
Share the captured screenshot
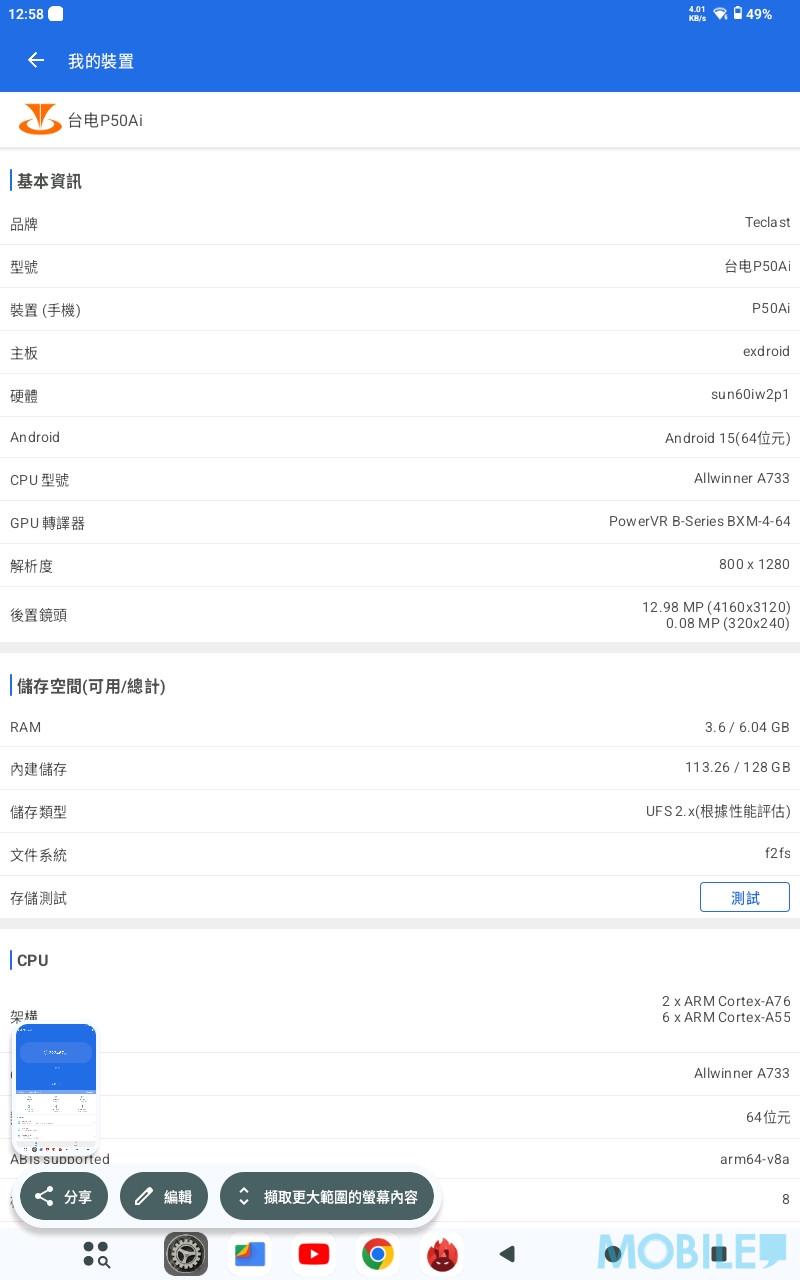click(x=64, y=1196)
